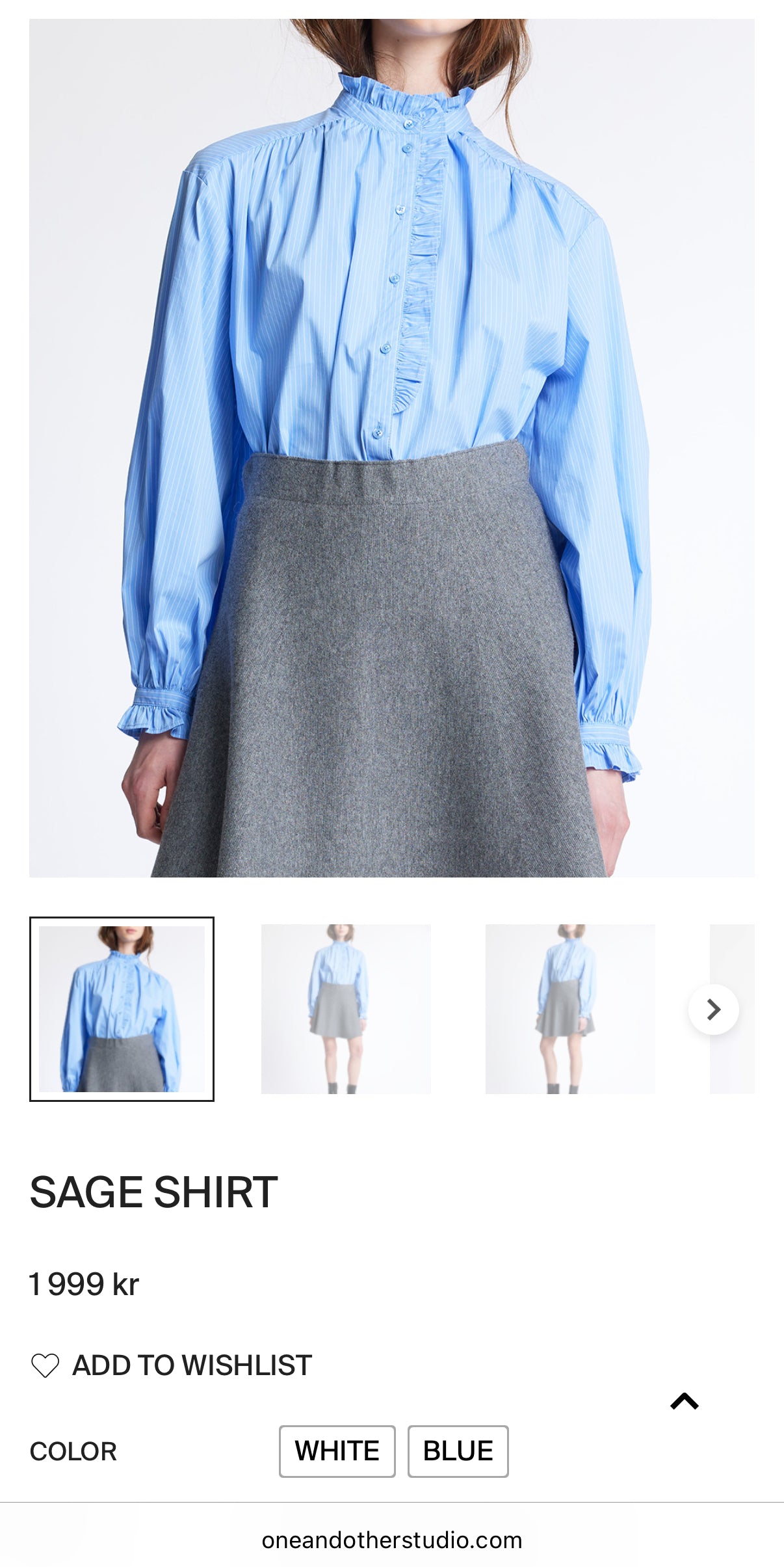Select the WHITE color option

(337, 1451)
